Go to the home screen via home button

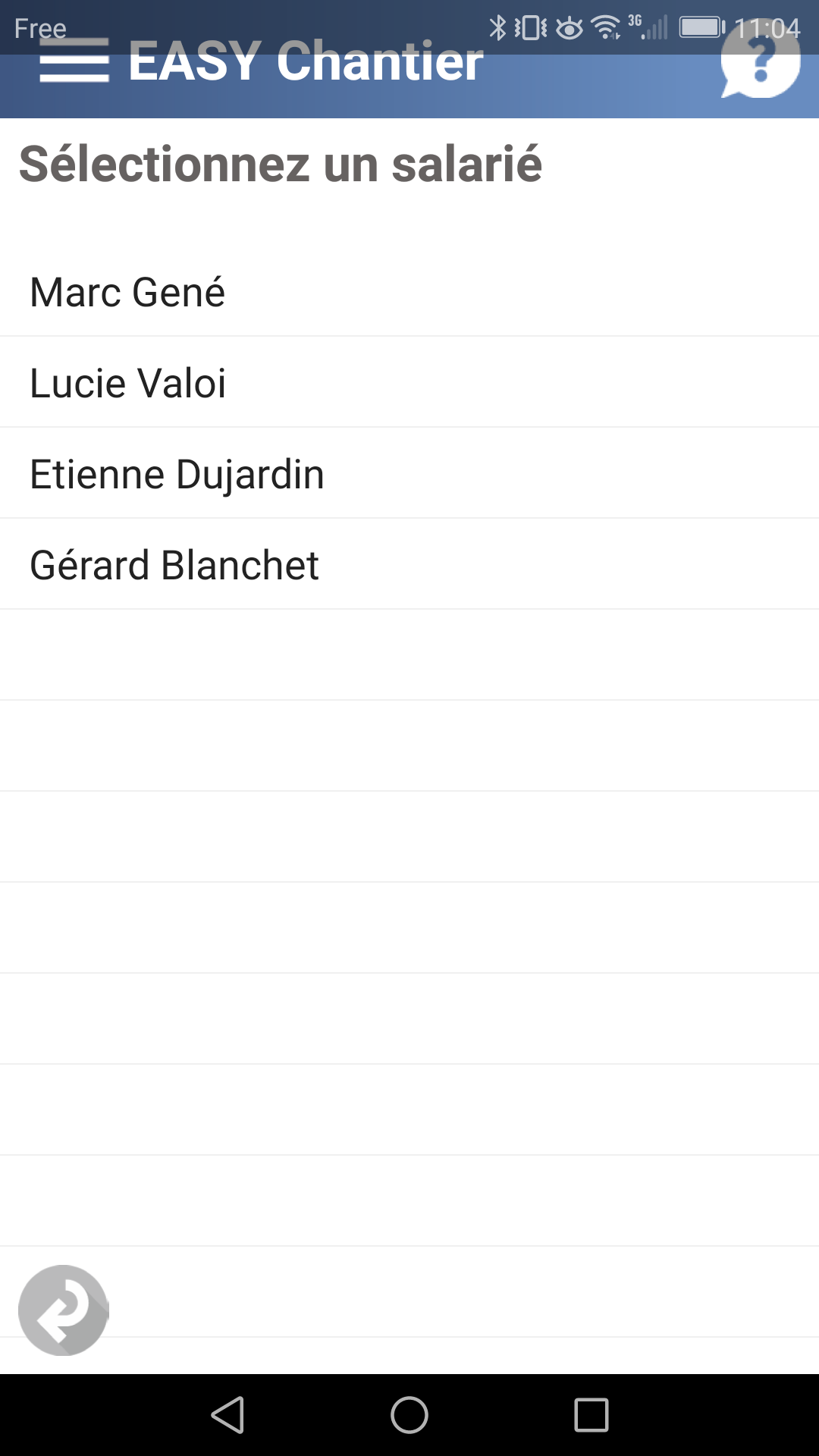(x=409, y=1415)
